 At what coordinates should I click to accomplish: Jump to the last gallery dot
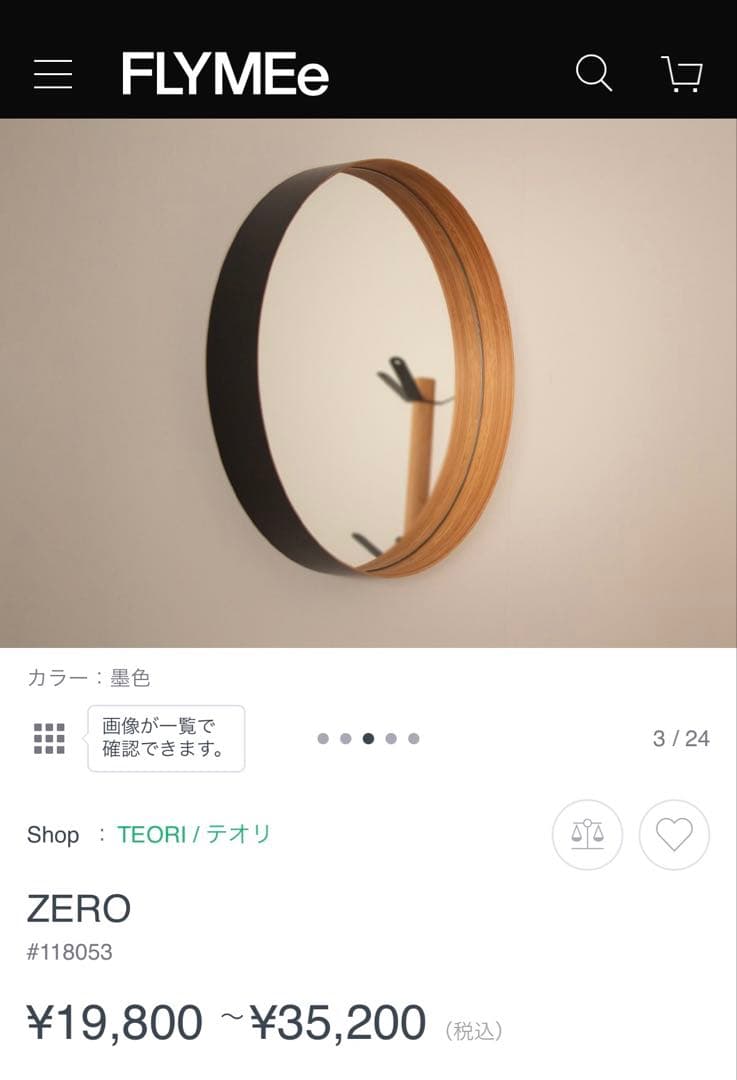pyautogui.click(x=413, y=738)
